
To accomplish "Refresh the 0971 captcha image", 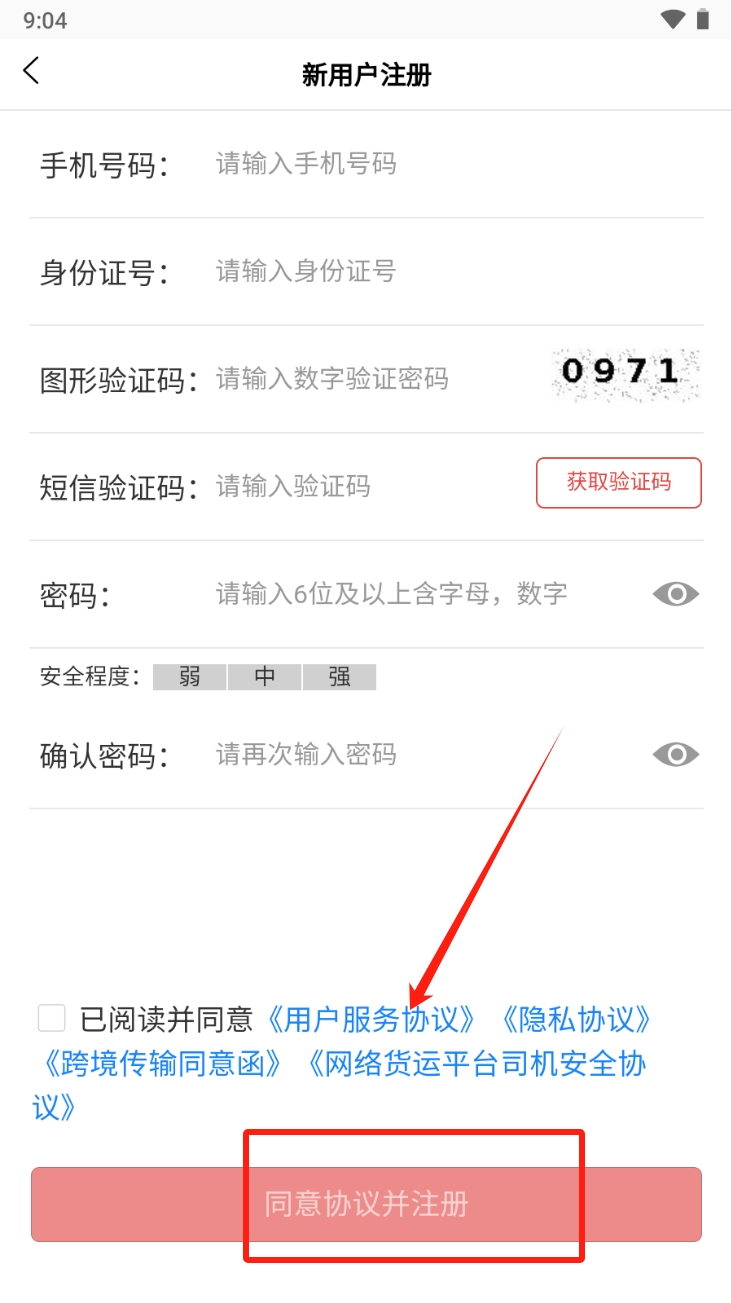I will coord(625,373).
